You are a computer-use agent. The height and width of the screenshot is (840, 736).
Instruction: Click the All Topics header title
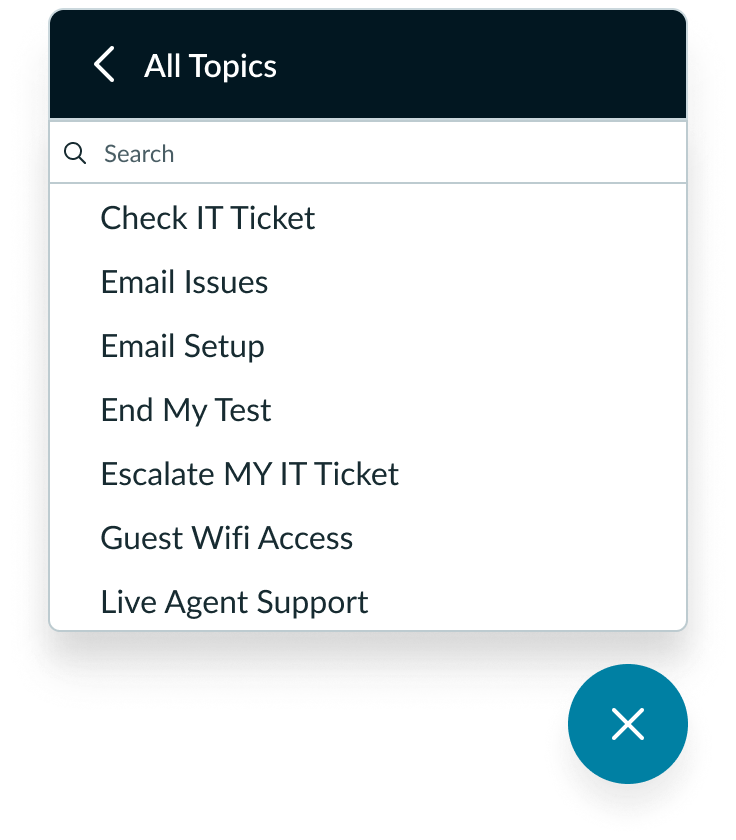pyautogui.click(x=210, y=66)
